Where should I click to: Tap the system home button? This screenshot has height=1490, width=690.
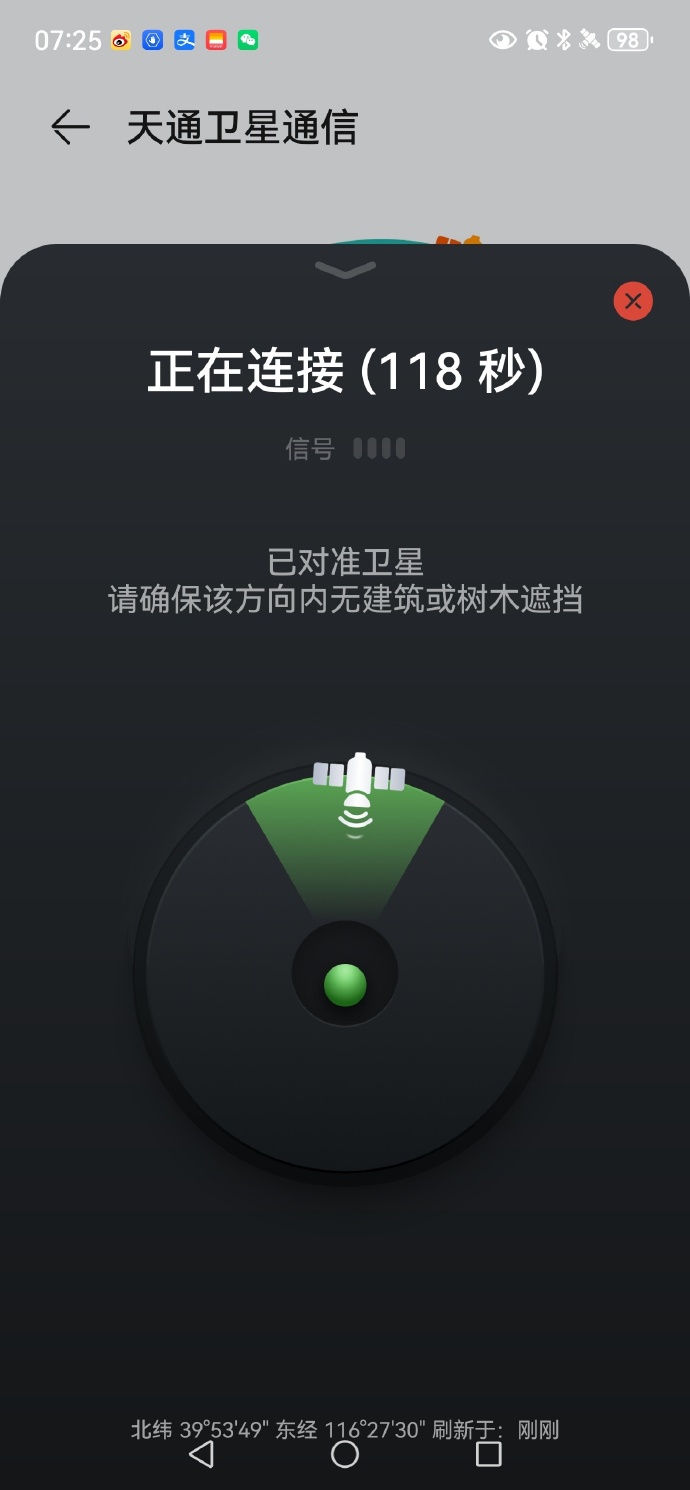[x=345, y=1454]
